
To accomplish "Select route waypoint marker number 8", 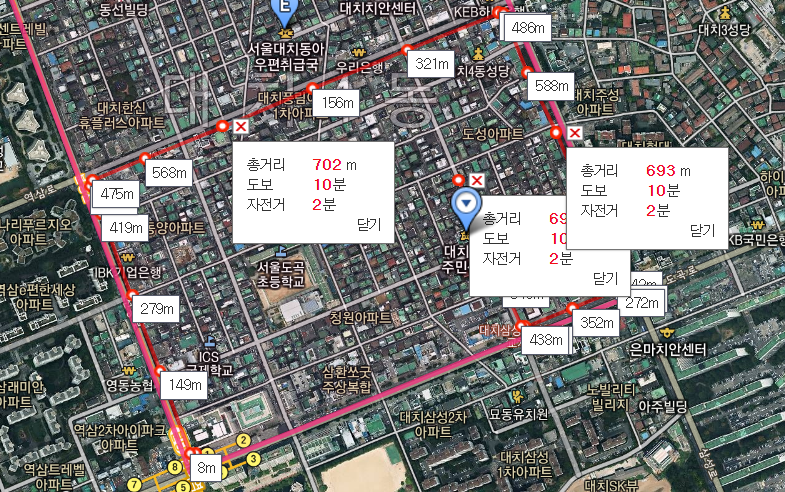I will pyautogui.click(x=174, y=466).
